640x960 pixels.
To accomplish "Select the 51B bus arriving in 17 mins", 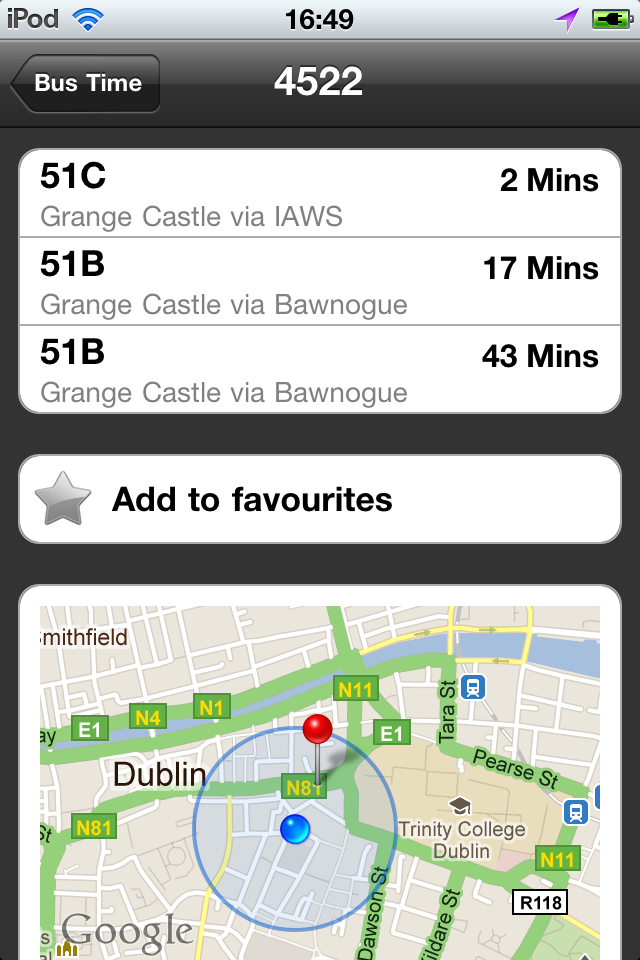I will click(x=320, y=281).
